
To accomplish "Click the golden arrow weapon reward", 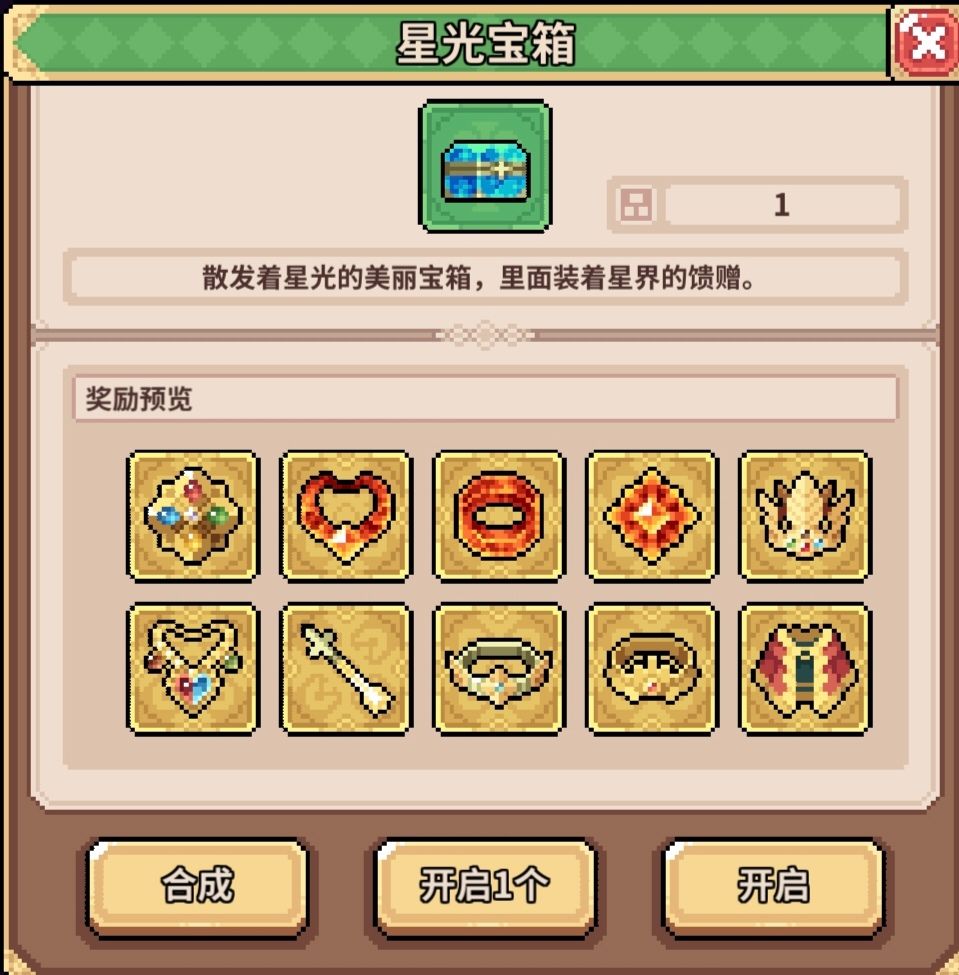I will pos(345,667).
